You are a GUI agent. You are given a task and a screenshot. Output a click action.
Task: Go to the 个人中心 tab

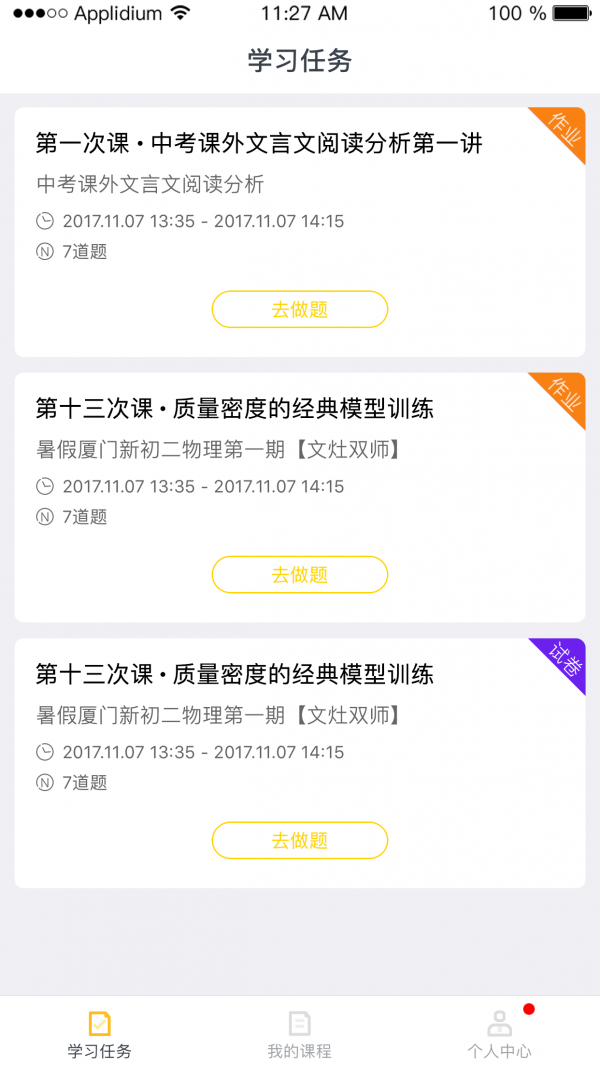(499, 1034)
